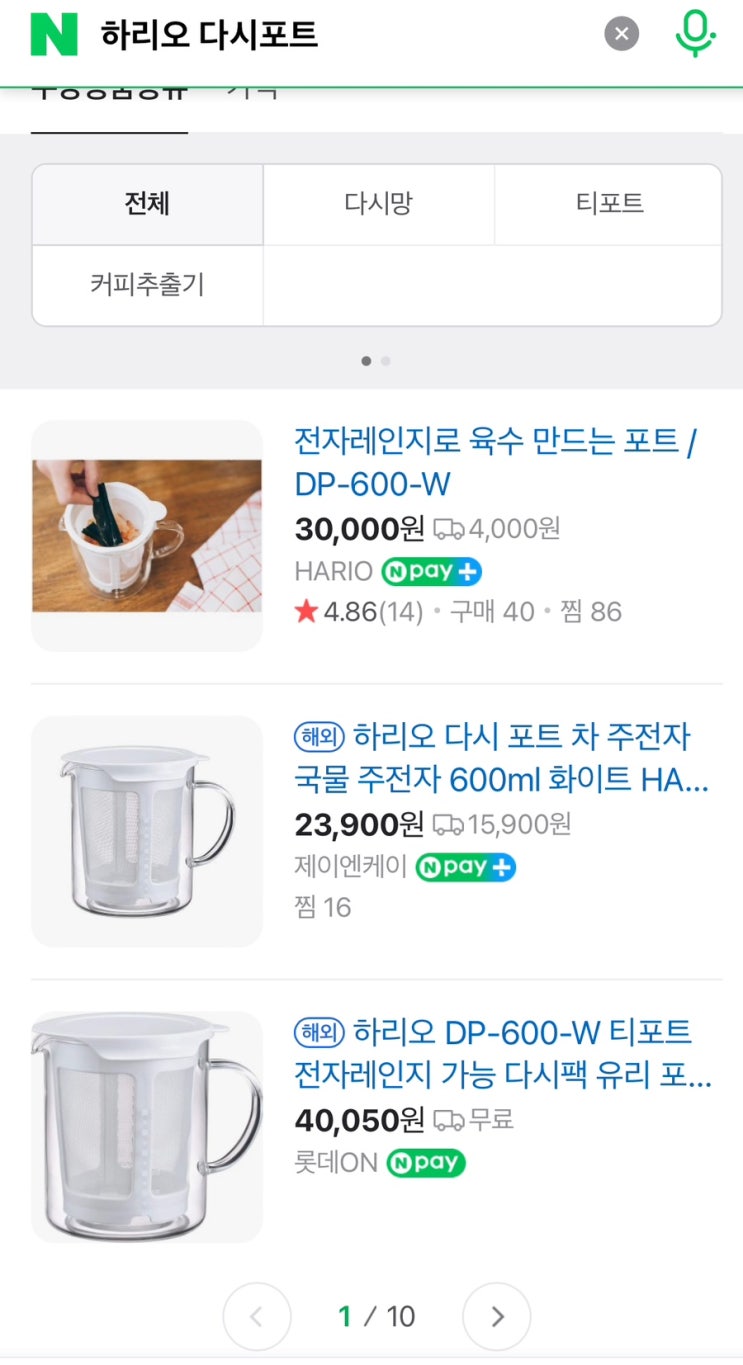View the 제이엔케이 23,900원 product image

click(147, 831)
